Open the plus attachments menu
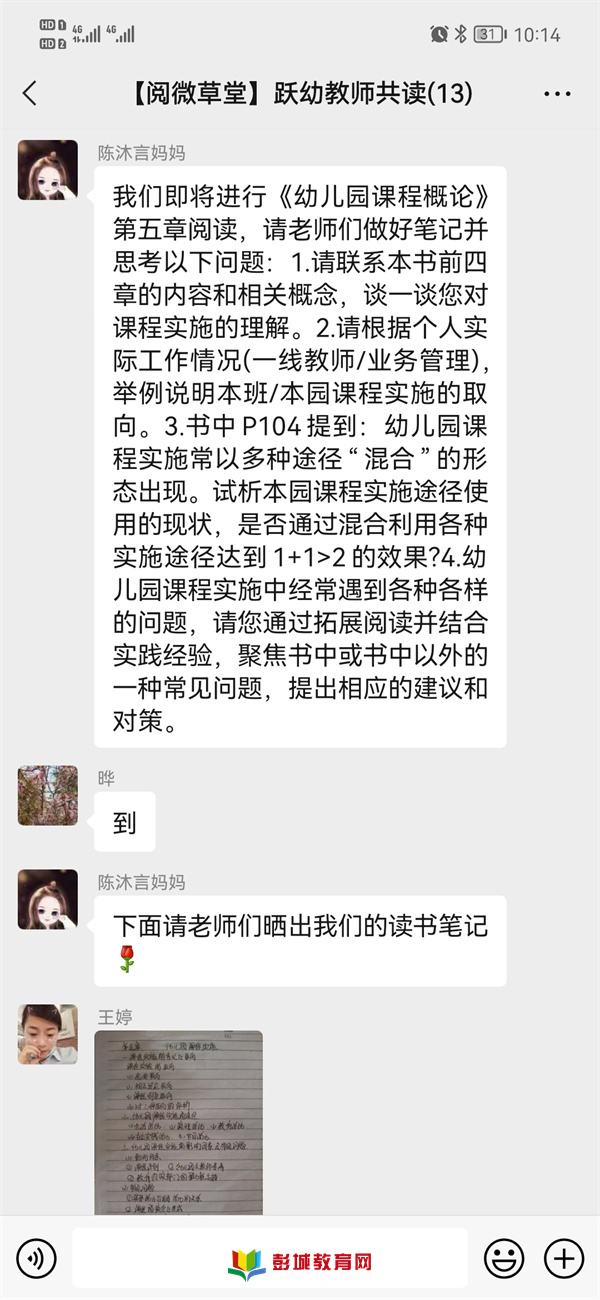The height and width of the screenshot is (1300, 600). tap(564, 1257)
